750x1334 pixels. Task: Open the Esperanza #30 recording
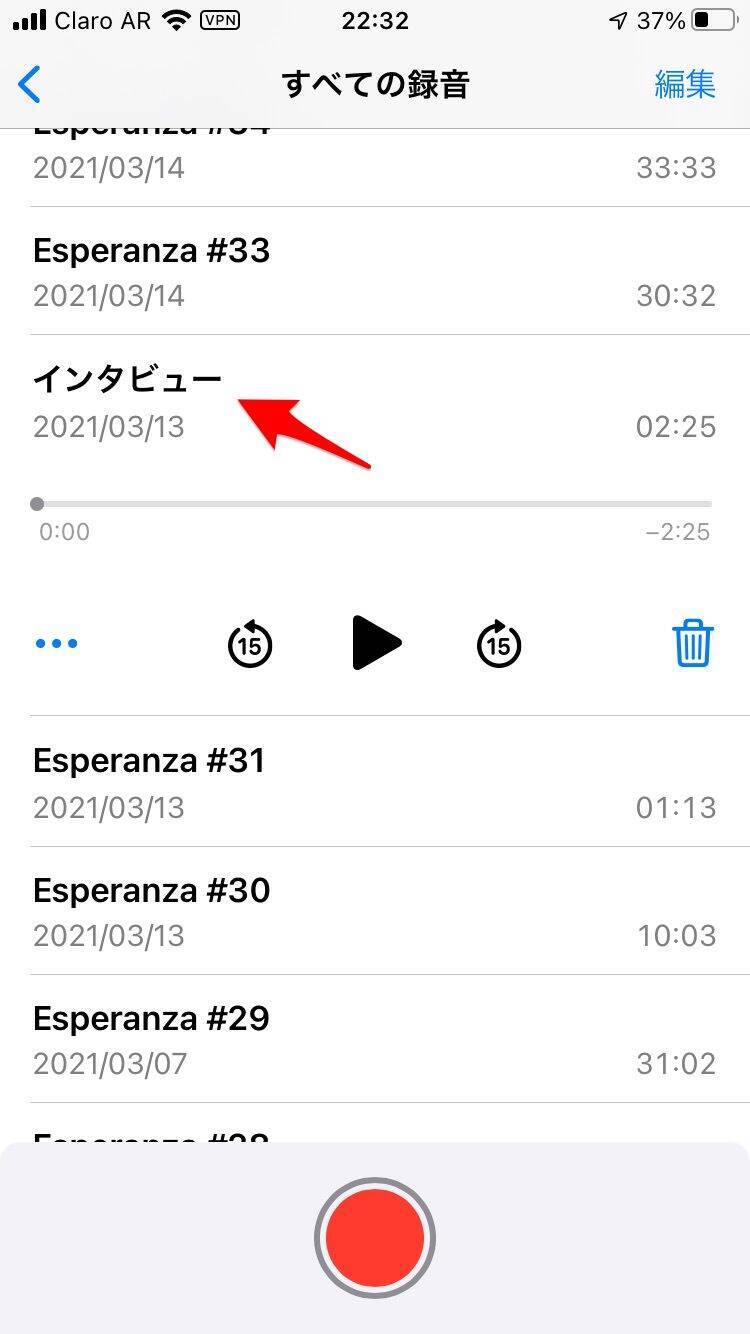(x=374, y=911)
